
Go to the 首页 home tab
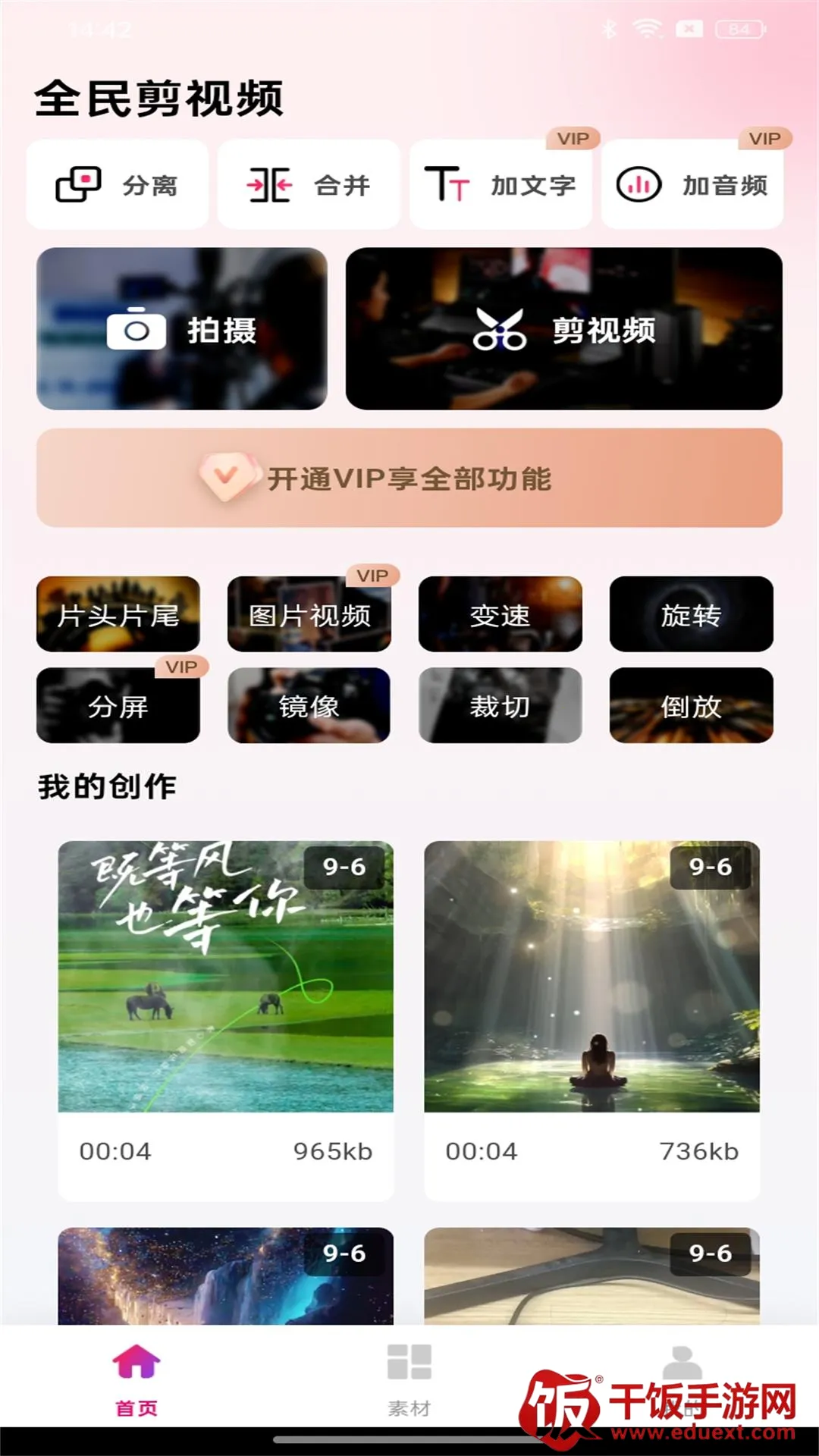click(x=136, y=1379)
